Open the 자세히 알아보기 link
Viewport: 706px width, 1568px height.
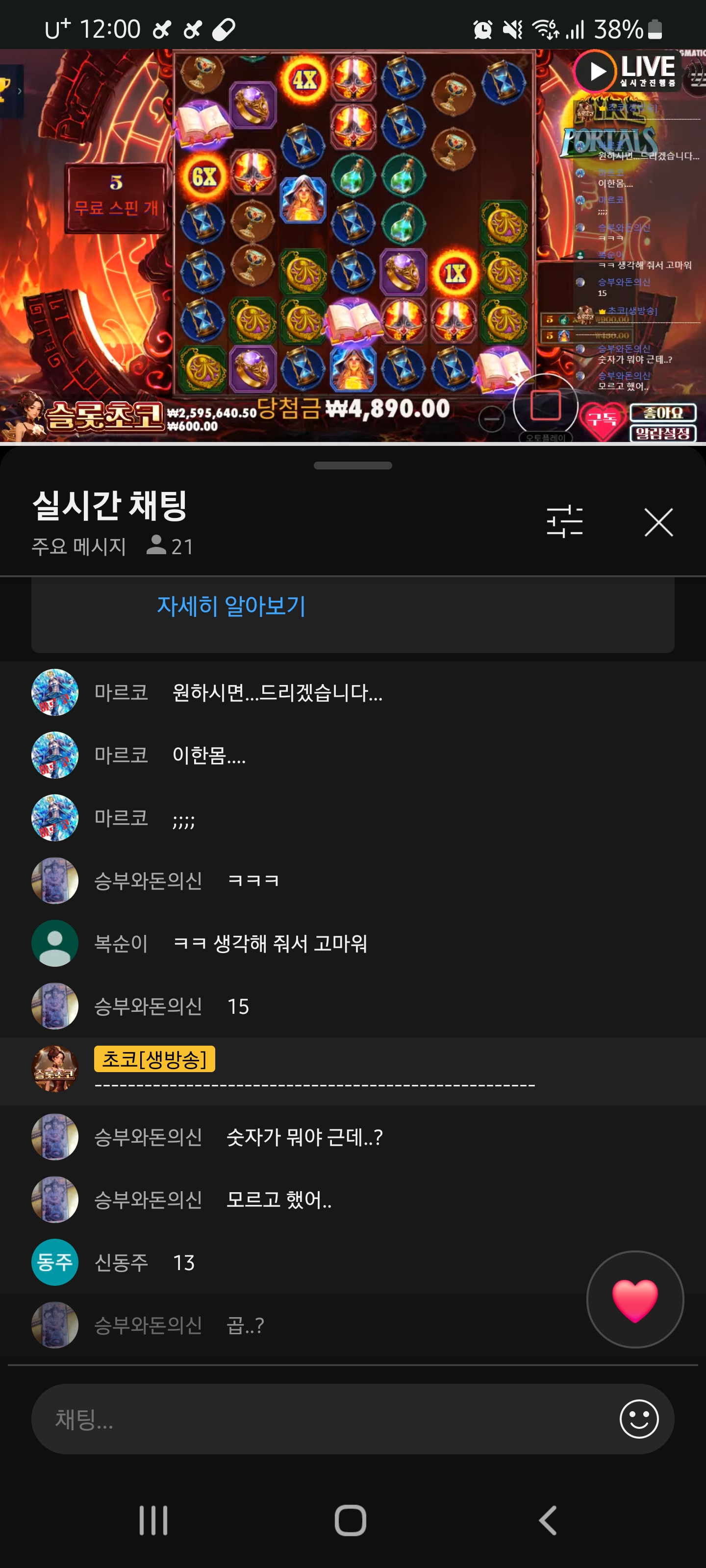(x=231, y=606)
